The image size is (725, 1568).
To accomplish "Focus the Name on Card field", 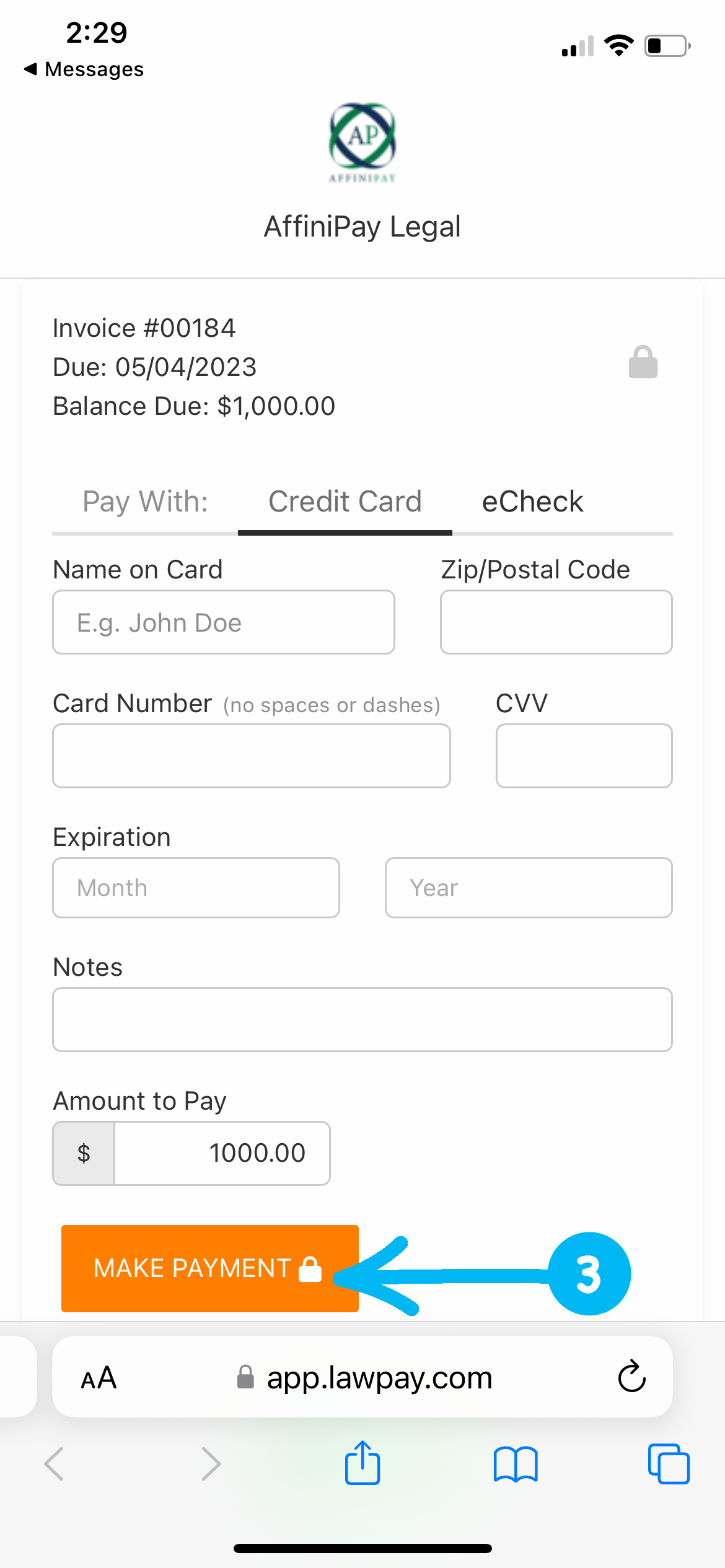I will point(223,622).
